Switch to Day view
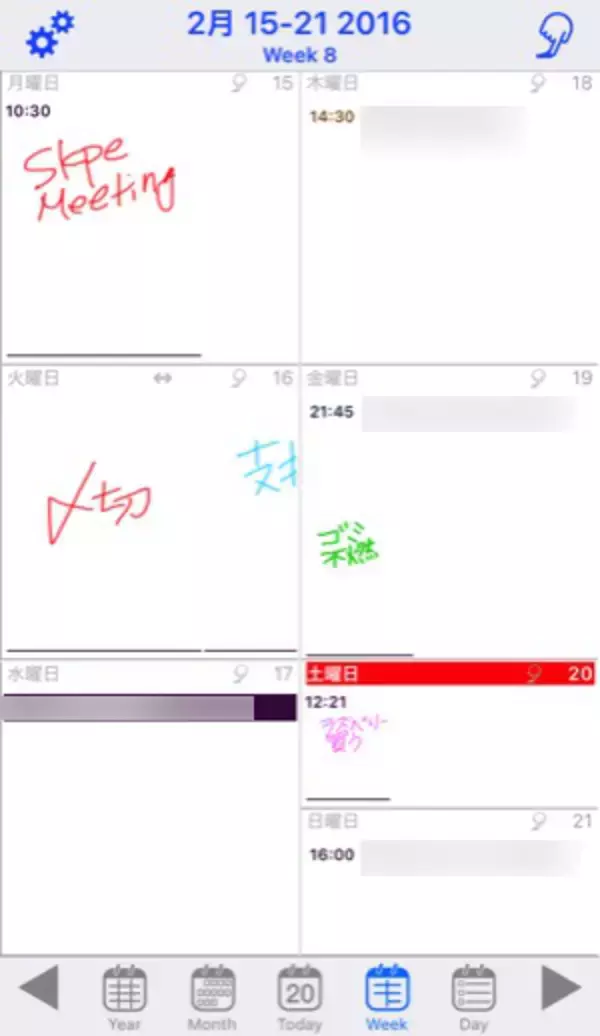The height and width of the screenshot is (1036, 600). coord(473,995)
